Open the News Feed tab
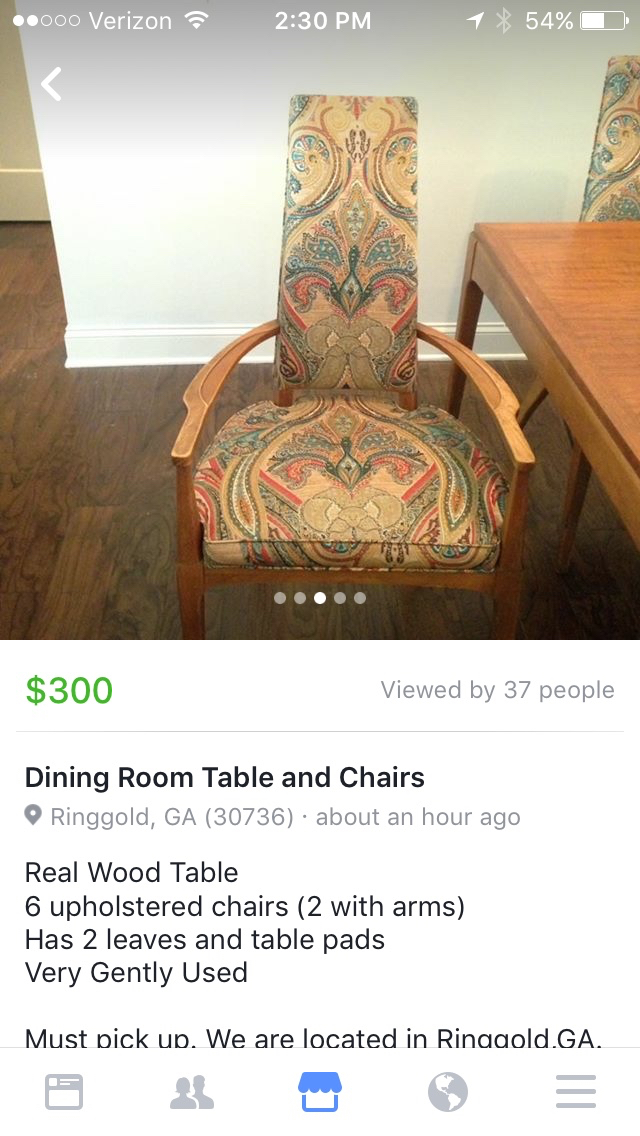Viewport: 640px width, 1136px height. (64, 1091)
